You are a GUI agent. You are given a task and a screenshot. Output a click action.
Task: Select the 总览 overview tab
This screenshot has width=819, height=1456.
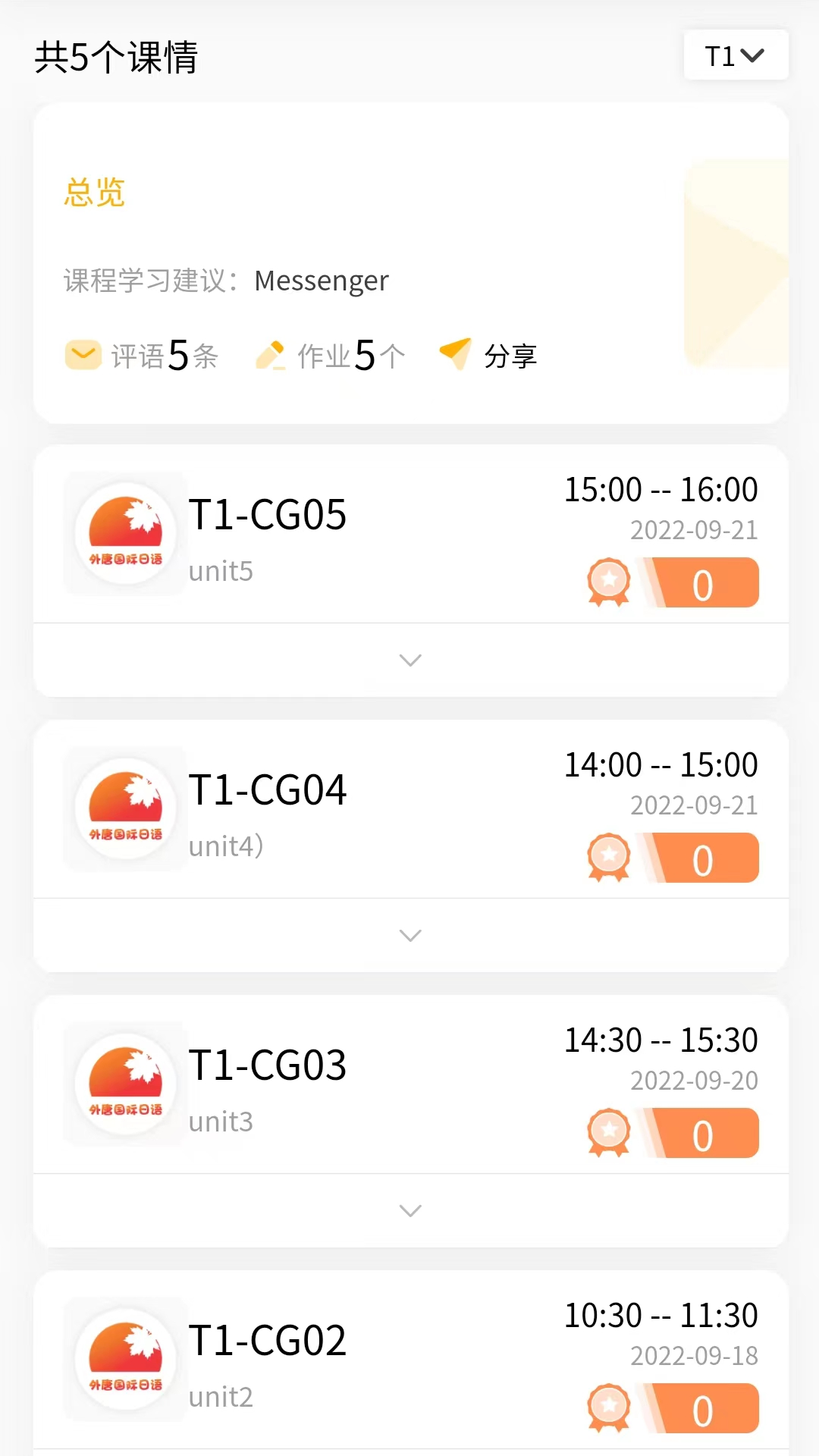click(x=96, y=193)
